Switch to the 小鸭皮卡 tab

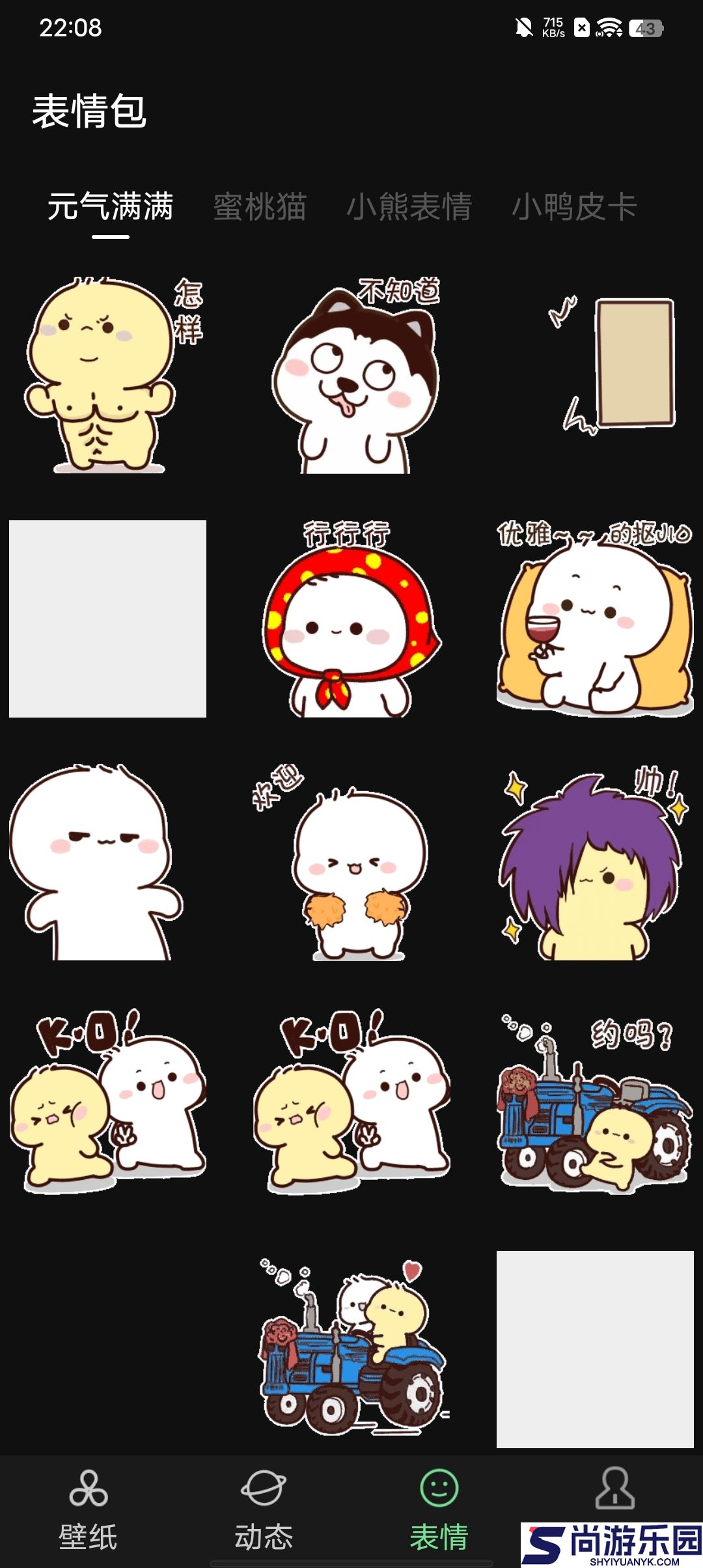click(x=574, y=207)
